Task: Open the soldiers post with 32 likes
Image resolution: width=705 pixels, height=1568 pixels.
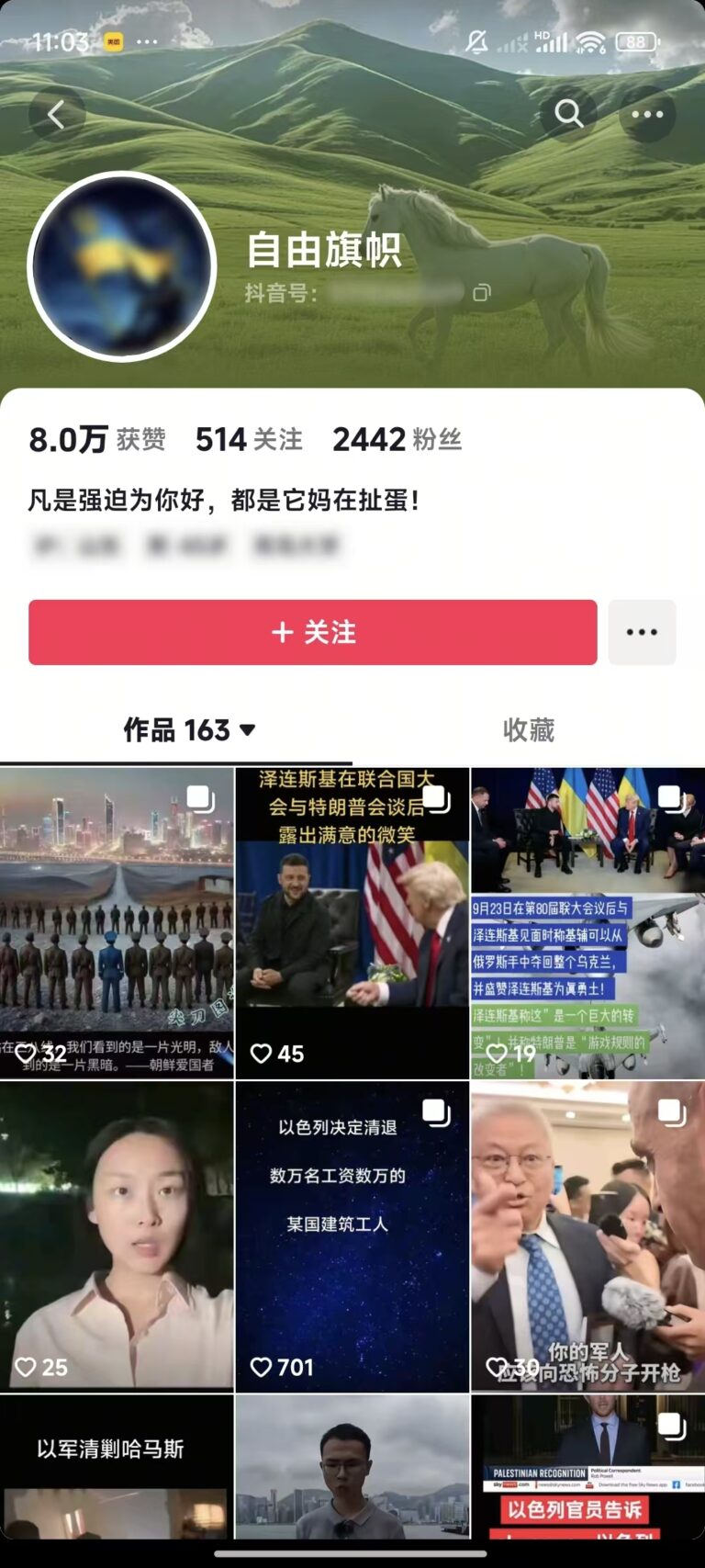Action: [x=117, y=923]
